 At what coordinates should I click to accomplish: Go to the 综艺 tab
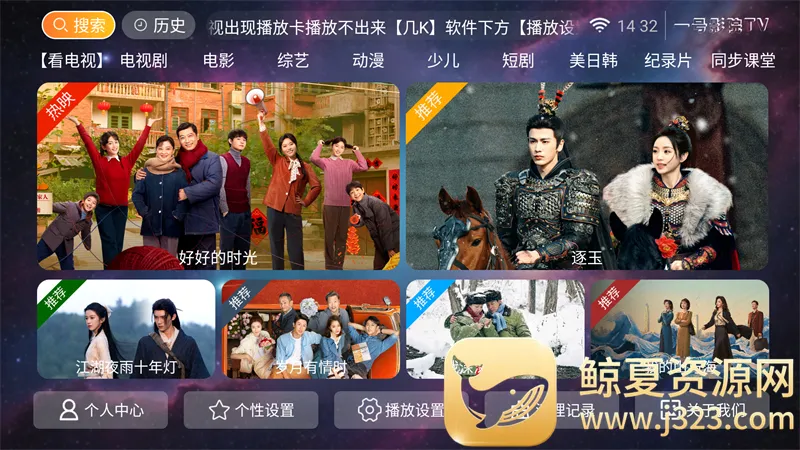pyautogui.click(x=293, y=60)
